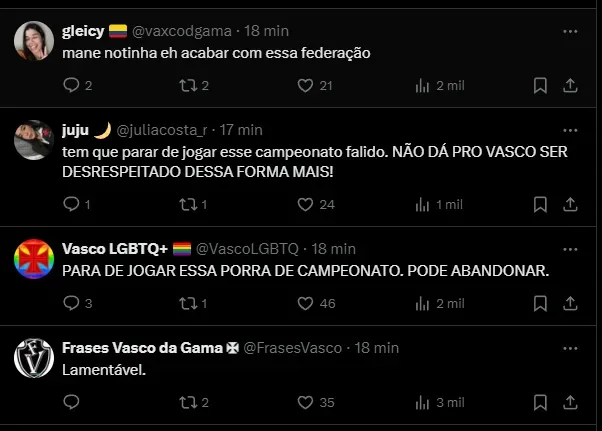This screenshot has height=431, width=602.
Task: Retweet Vasco LGBTQ+ post
Action: [x=189, y=303]
